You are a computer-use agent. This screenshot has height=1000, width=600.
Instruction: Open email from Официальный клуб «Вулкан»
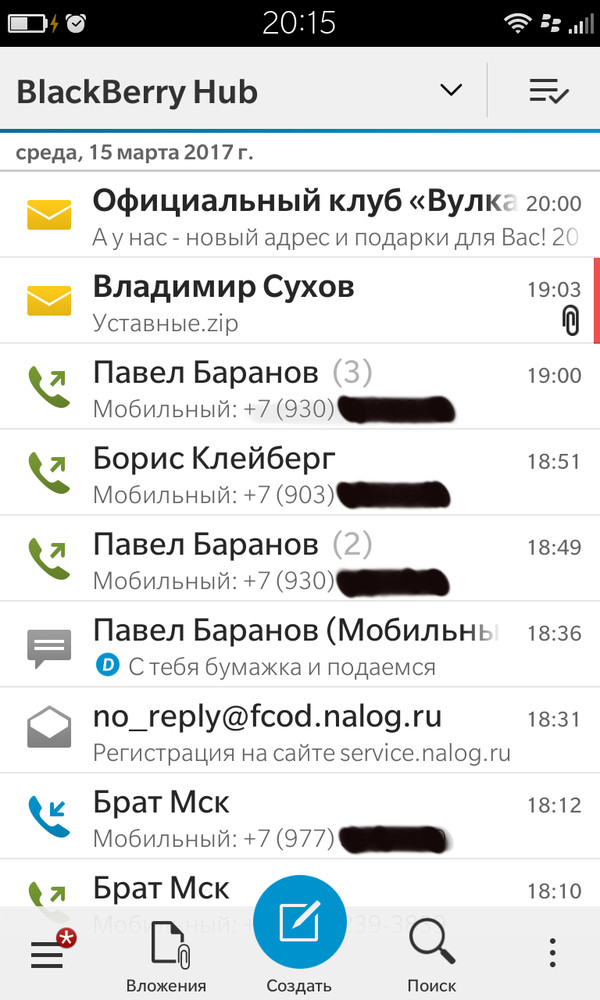click(300, 215)
